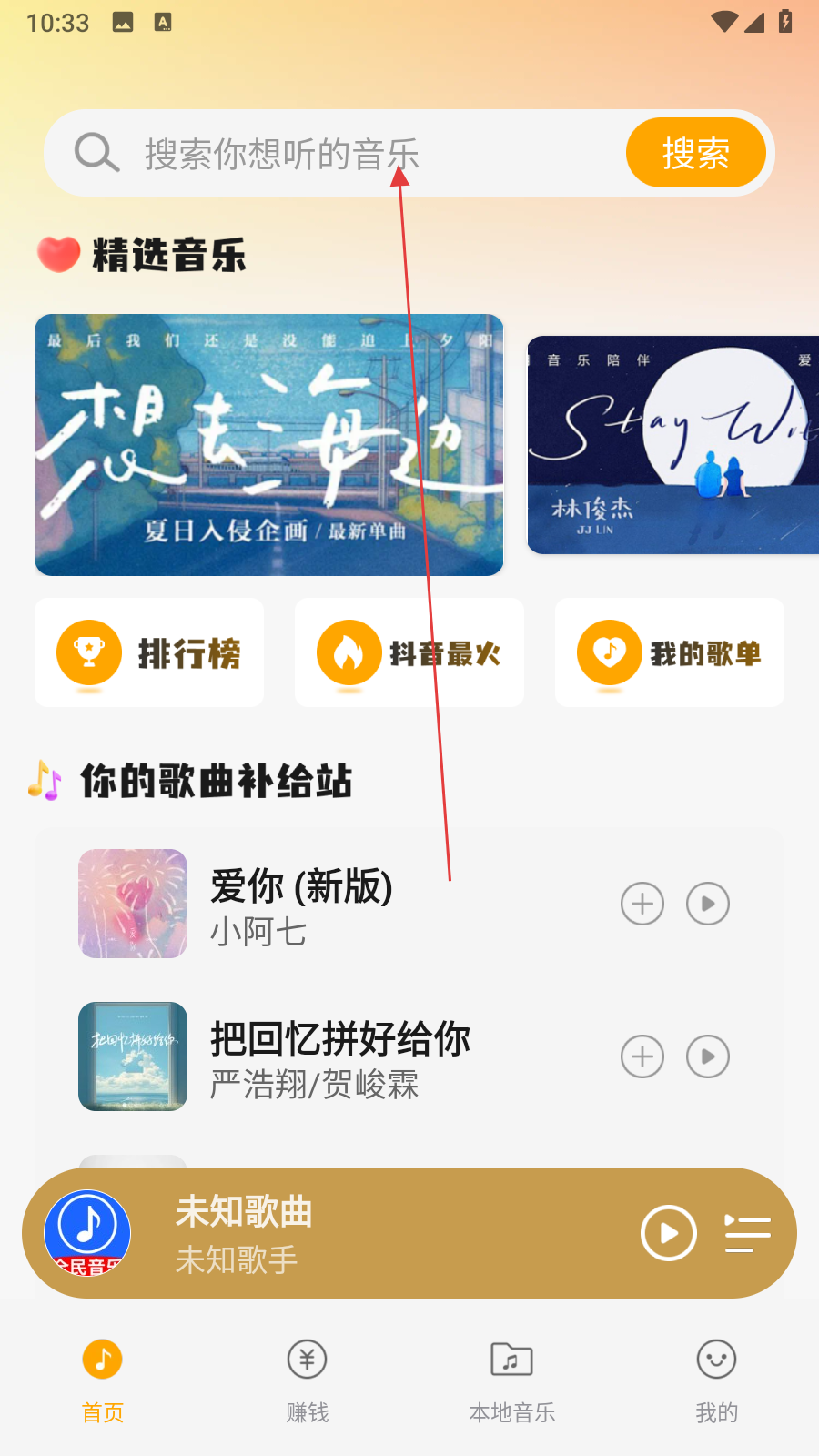
Task: Tap the magnifying glass search icon
Action: (96, 153)
